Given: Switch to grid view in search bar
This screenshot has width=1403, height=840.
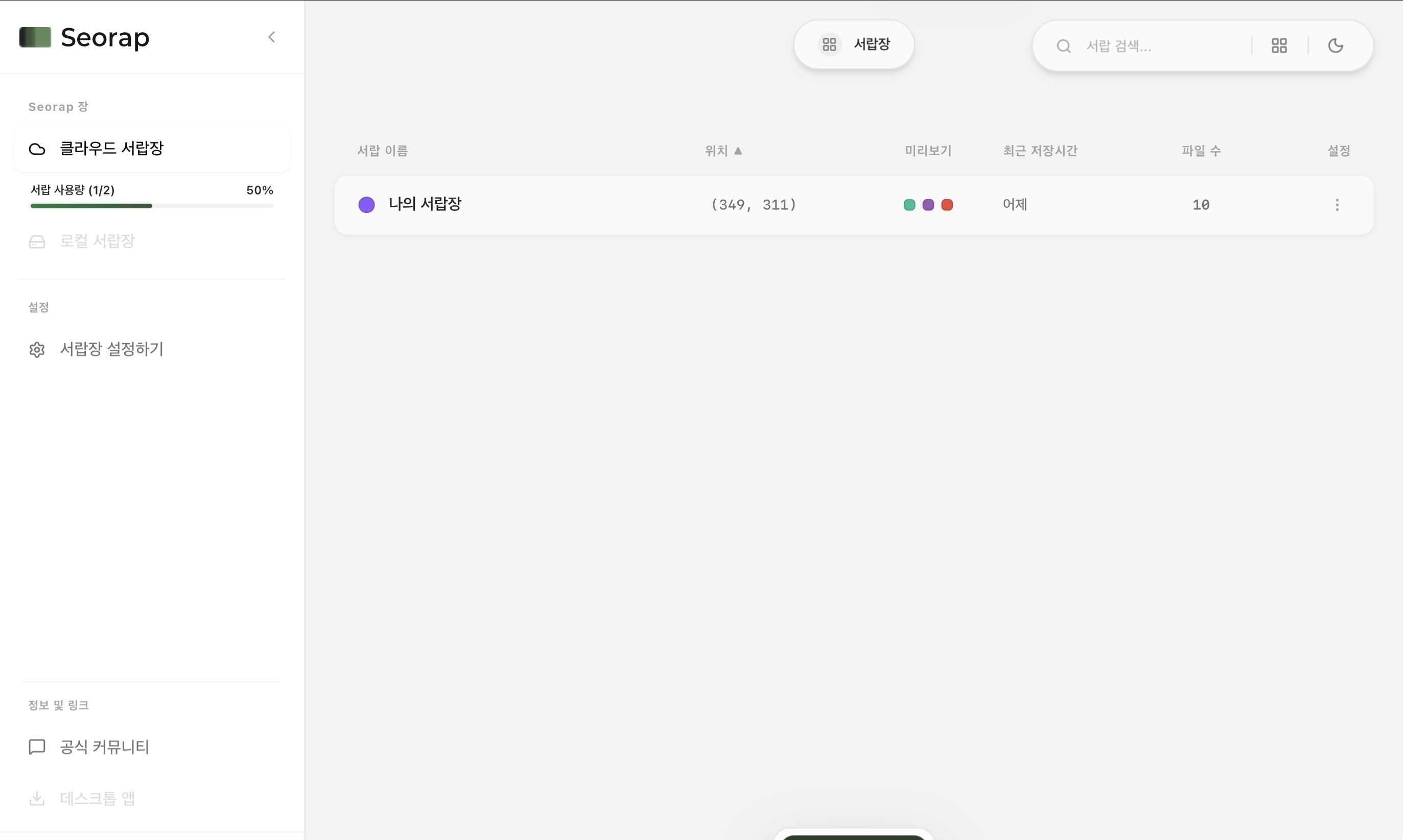Looking at the screenshot, I should pyautogui.click(x=1279, y=46).
